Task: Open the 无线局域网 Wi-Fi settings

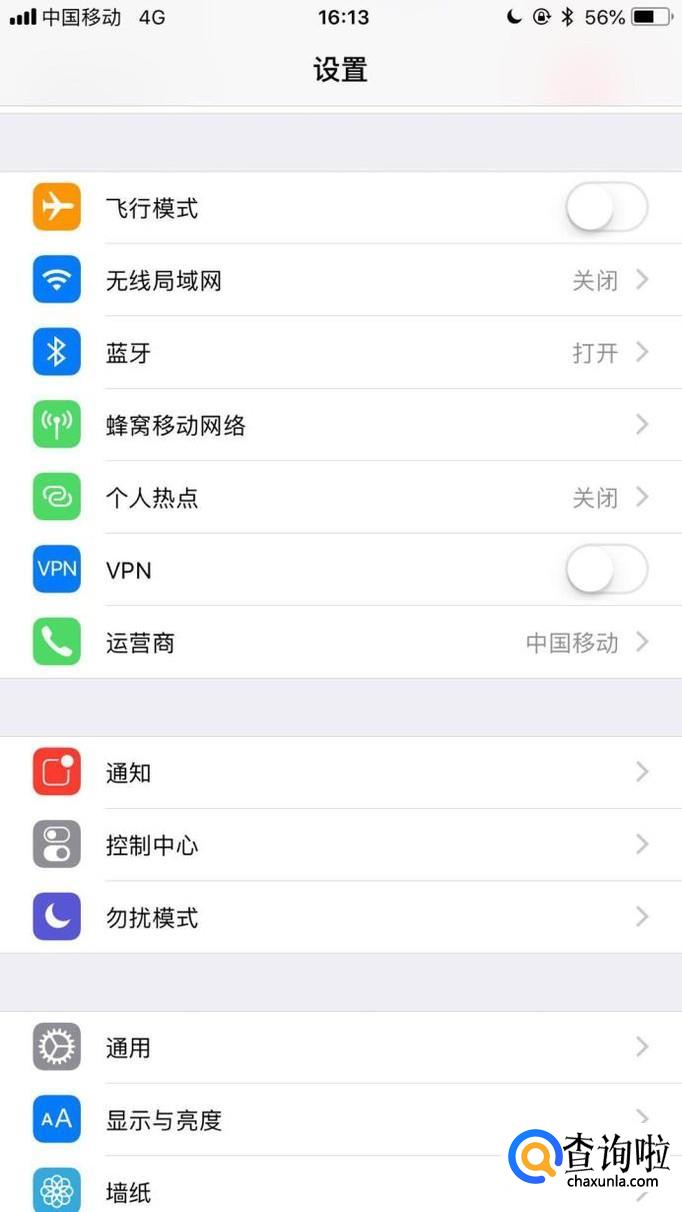Action: tap(340, 281)
